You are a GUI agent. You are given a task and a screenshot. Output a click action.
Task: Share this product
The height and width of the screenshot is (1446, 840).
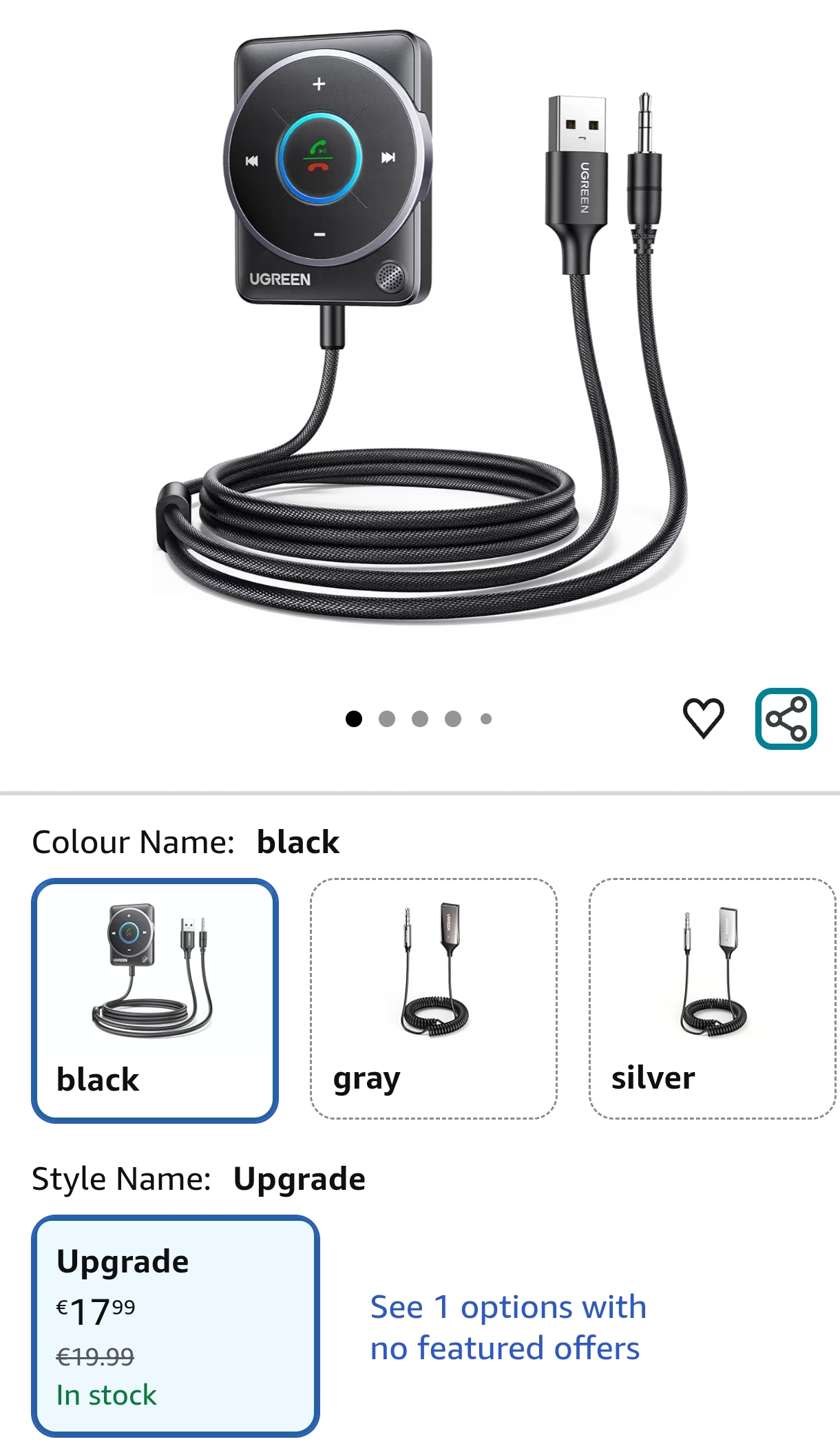click(786, 718)
